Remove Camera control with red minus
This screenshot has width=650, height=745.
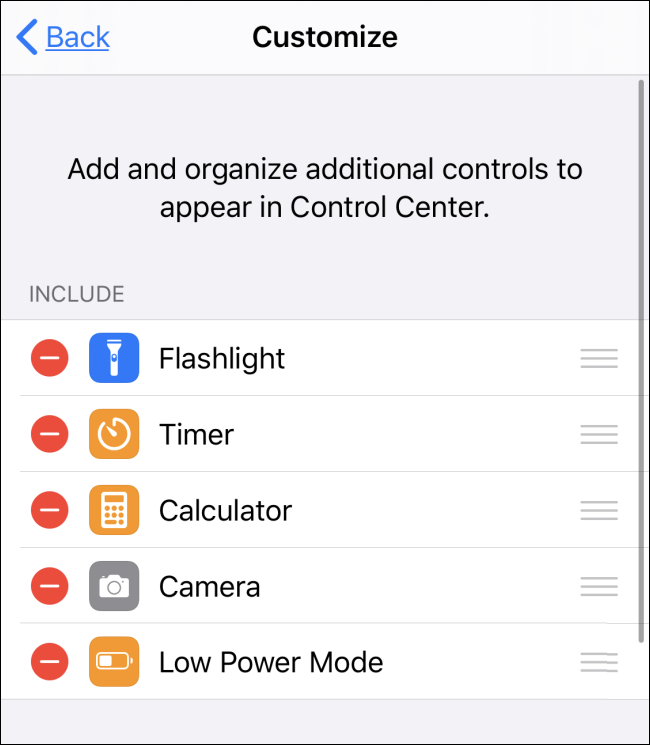[x=50, y=586]
